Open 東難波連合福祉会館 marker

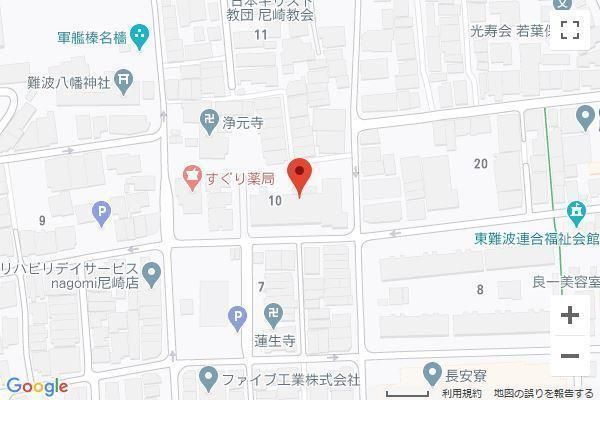(576, 212)
